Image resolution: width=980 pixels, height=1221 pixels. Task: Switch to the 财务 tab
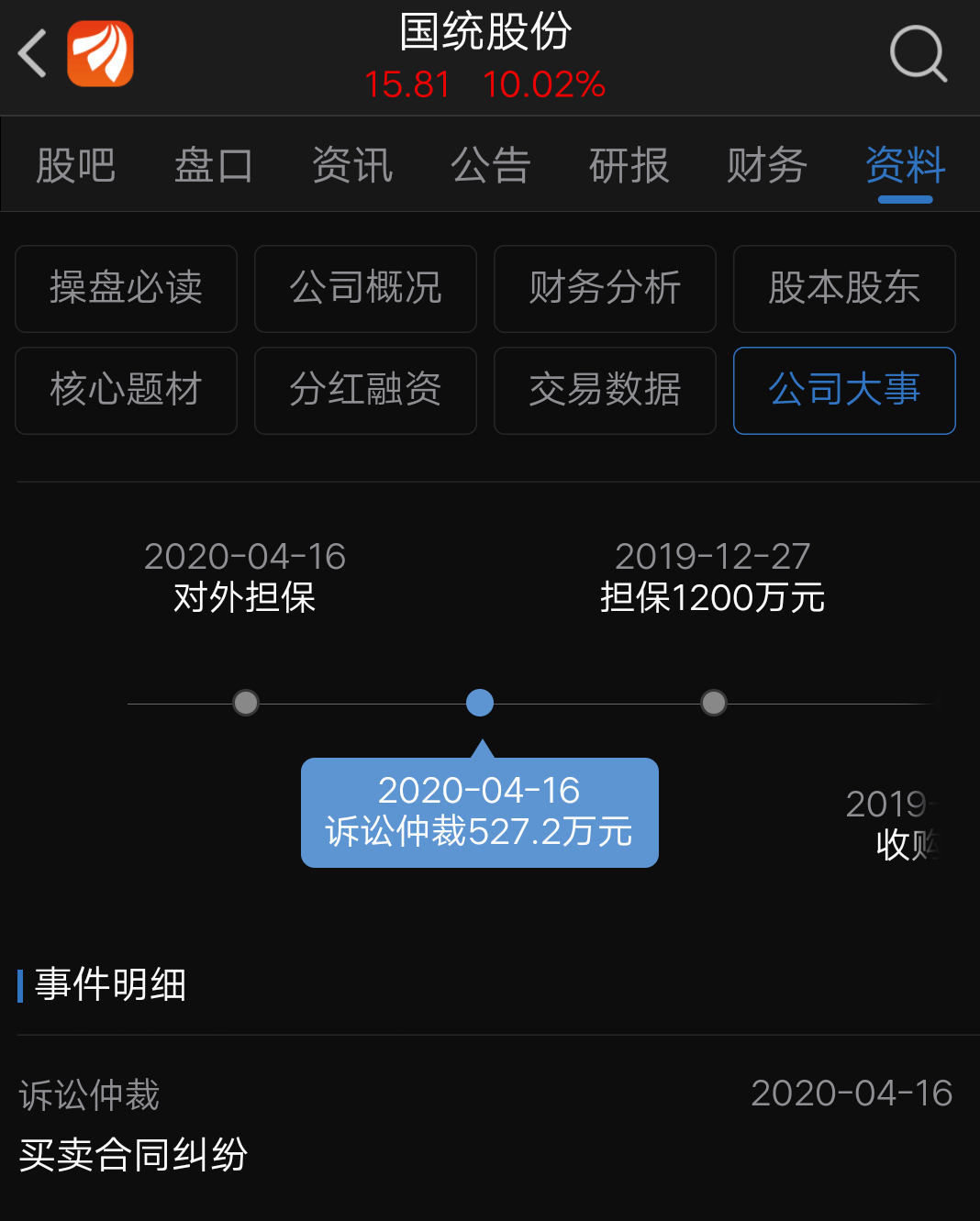tap(766, 165)
